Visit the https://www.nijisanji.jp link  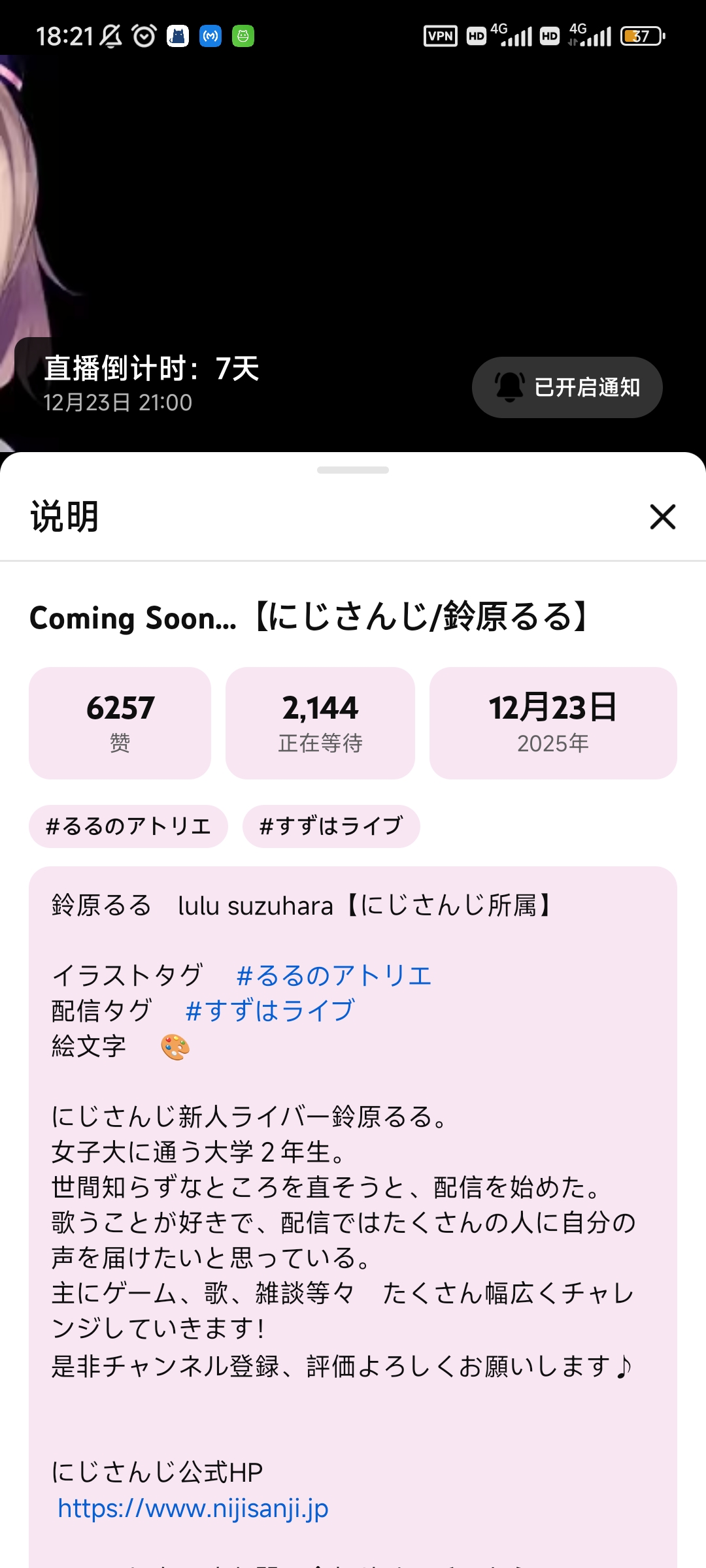coord(193,1509)
